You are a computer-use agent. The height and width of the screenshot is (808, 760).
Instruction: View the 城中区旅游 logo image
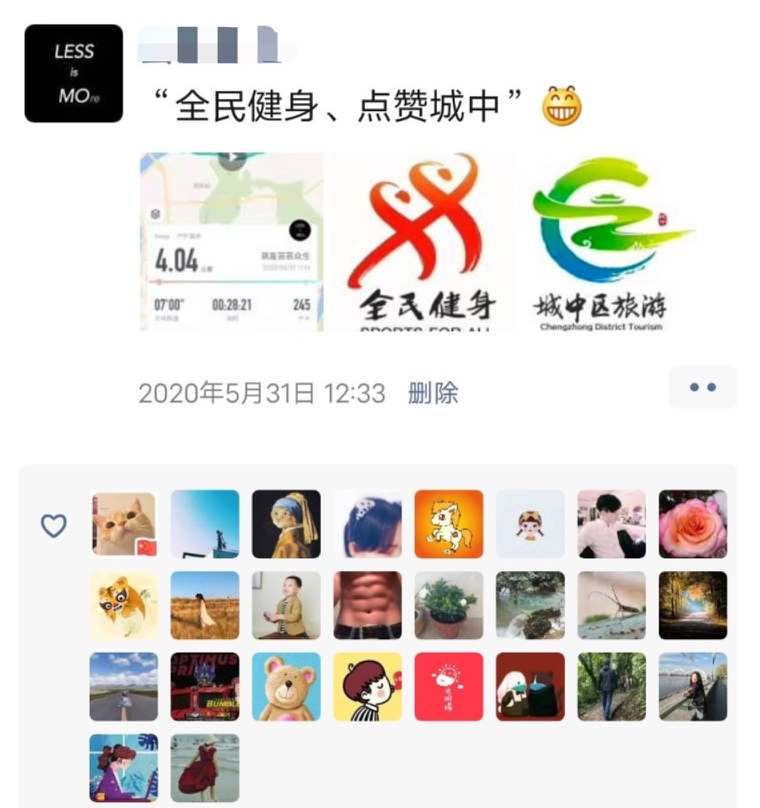[612, 241]
